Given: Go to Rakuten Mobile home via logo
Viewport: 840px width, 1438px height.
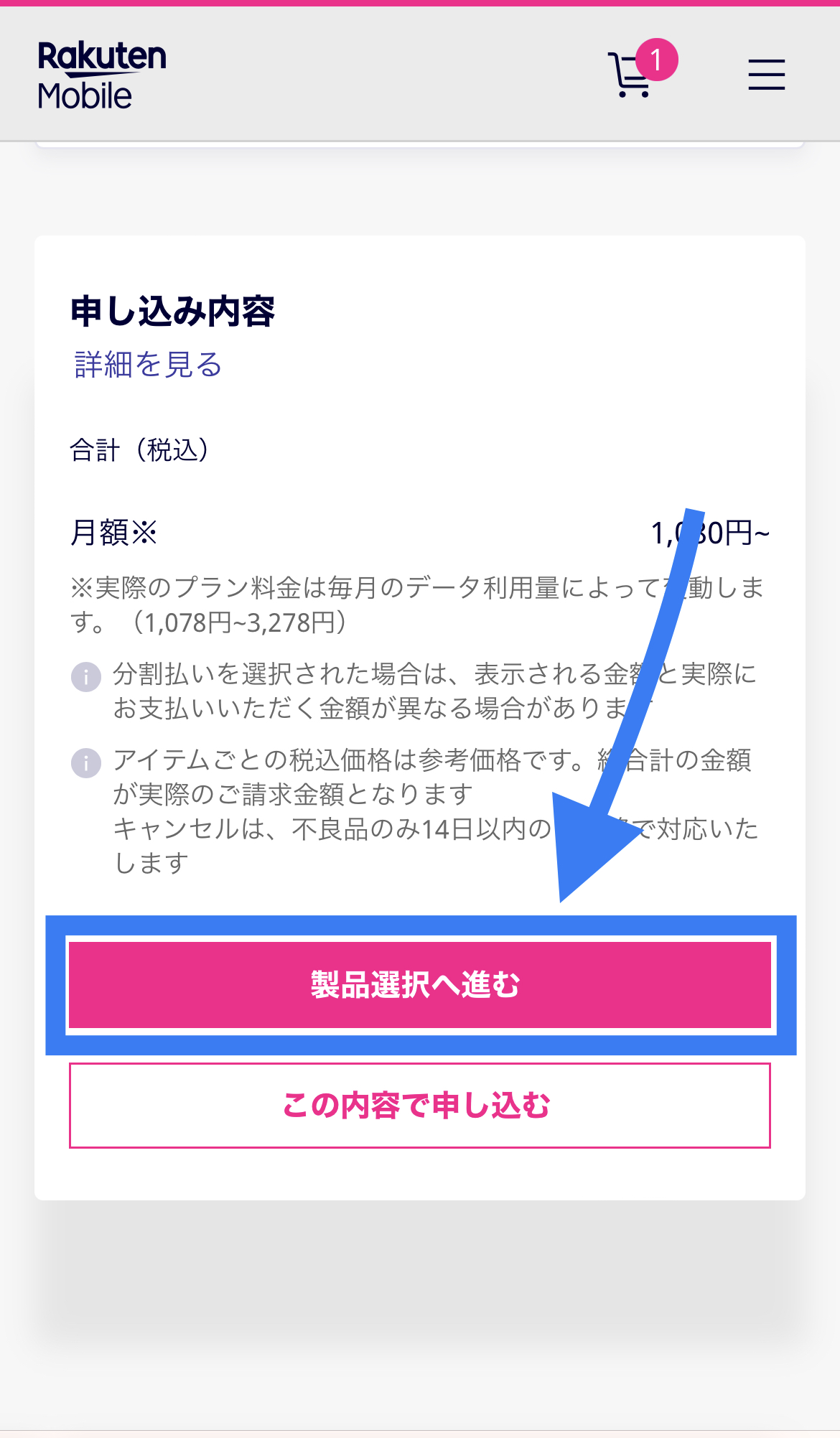Looking at the screenshot, I should [x=102, y=75].
